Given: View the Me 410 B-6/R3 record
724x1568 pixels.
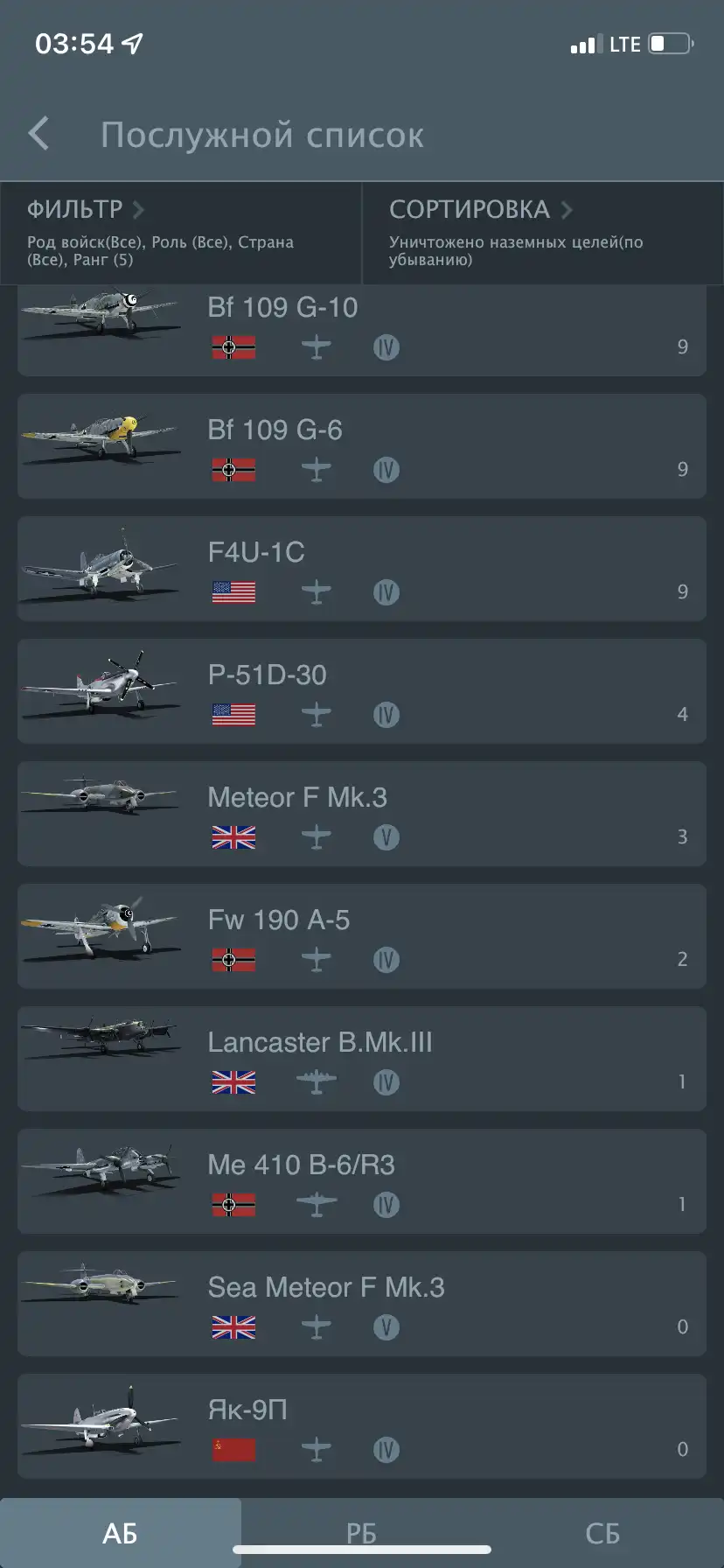Looking at the screenshot, I should click(362, 1181).
